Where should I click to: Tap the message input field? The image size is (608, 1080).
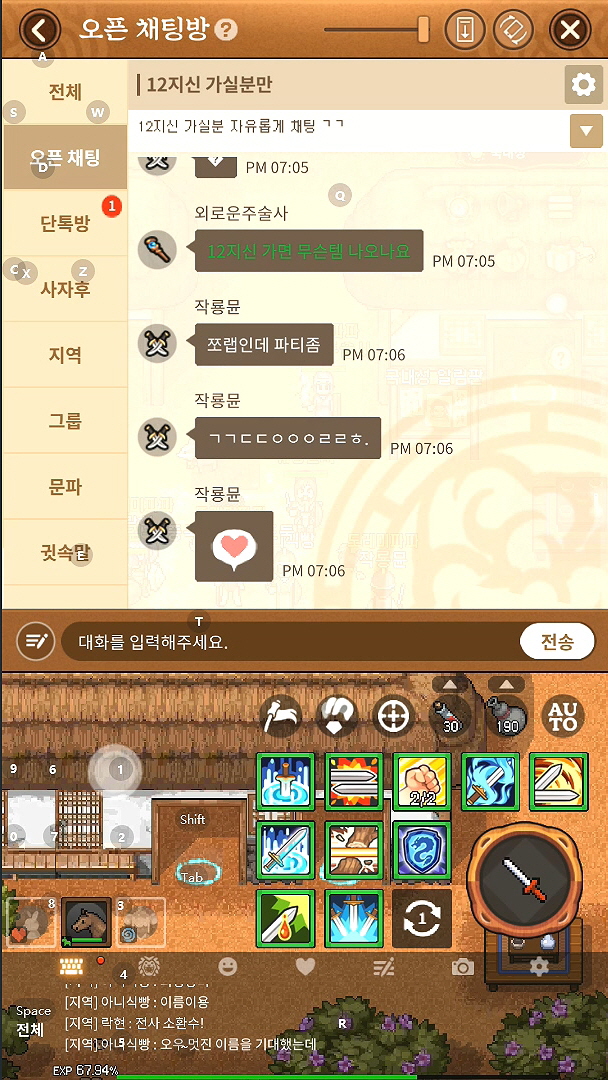285,642
